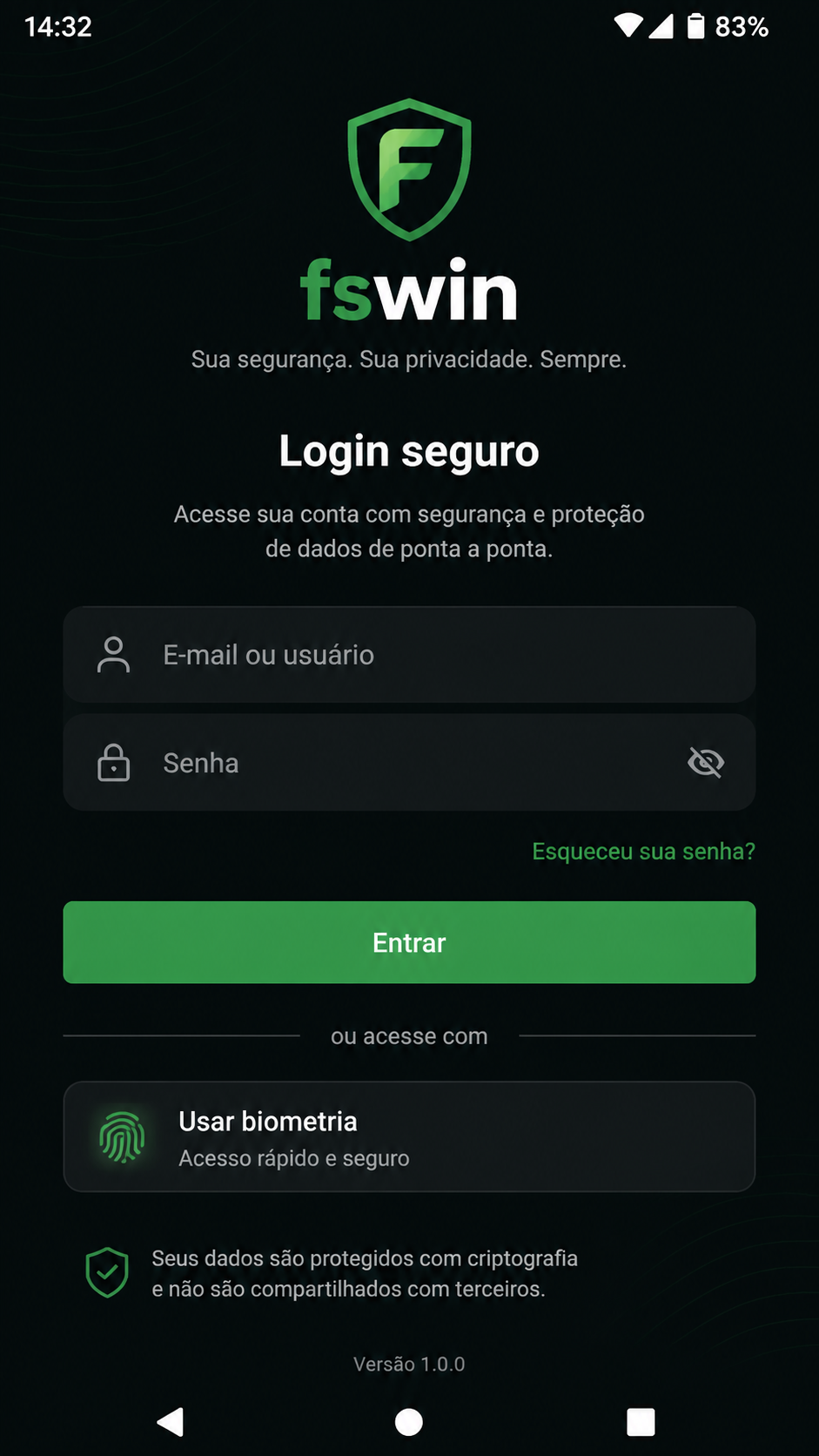Toggle password visibility eye icon
819x1456 pixels.
[x=706, y=763]
